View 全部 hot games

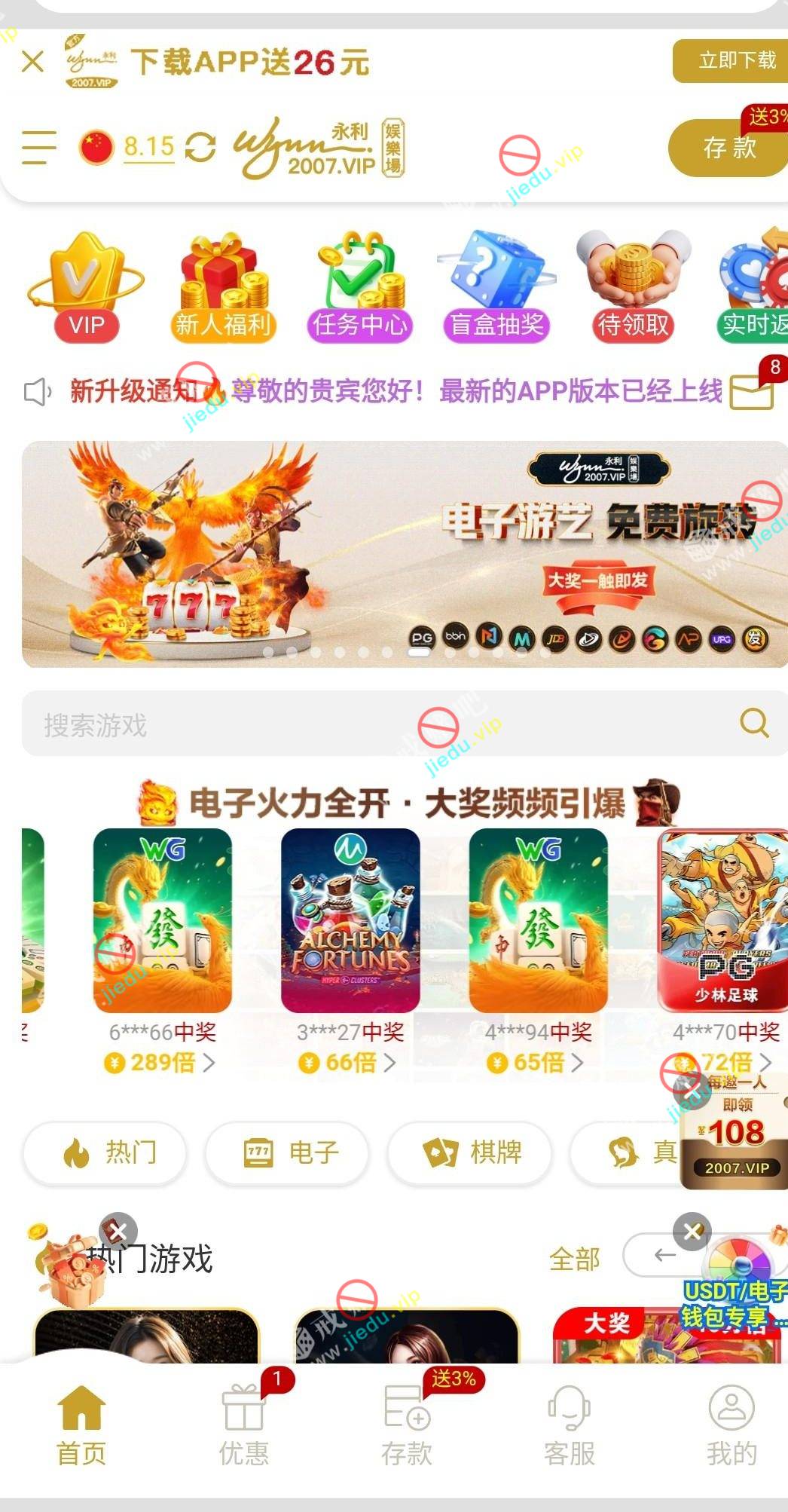[x=574, y=1259]
